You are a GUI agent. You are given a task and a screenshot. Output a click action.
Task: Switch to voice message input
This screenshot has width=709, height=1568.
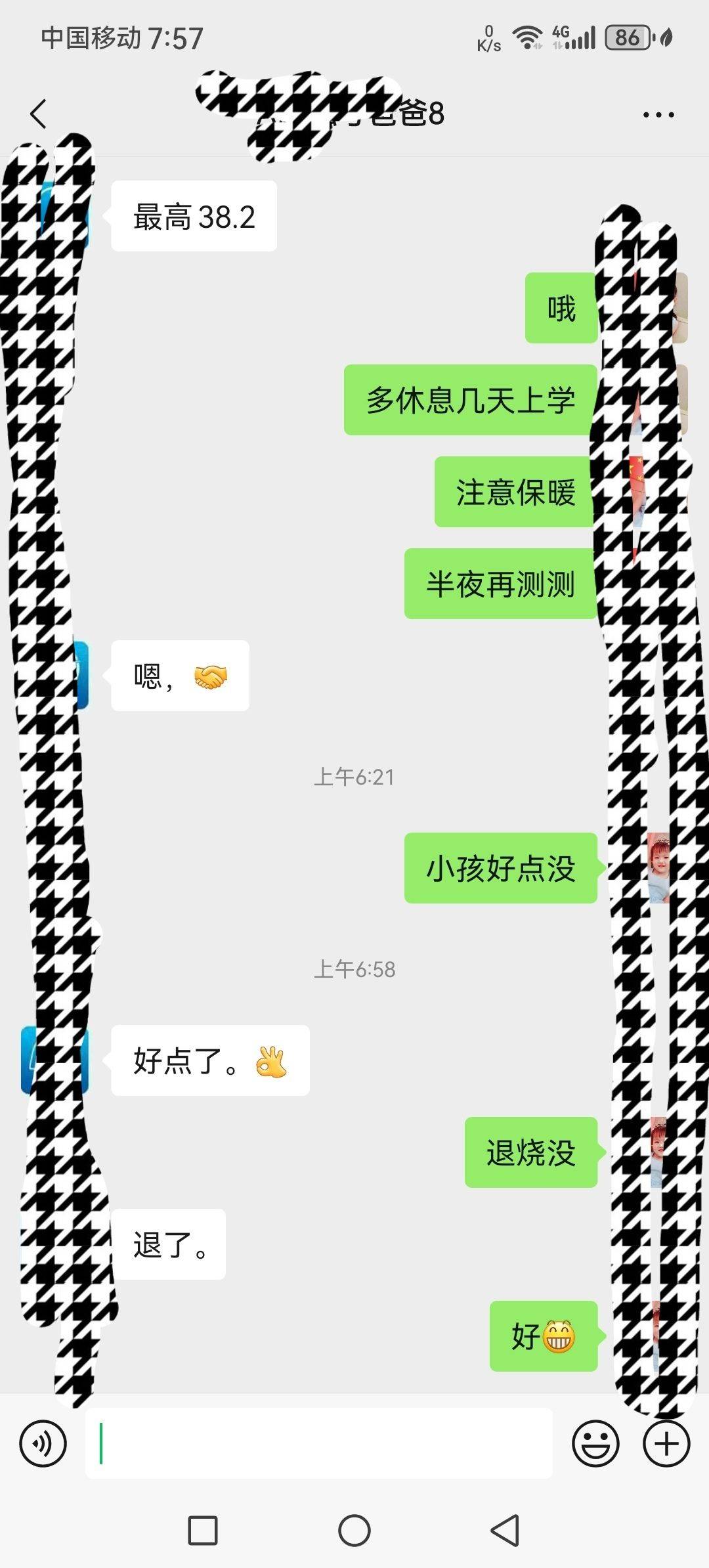(x=43, y=1443)
